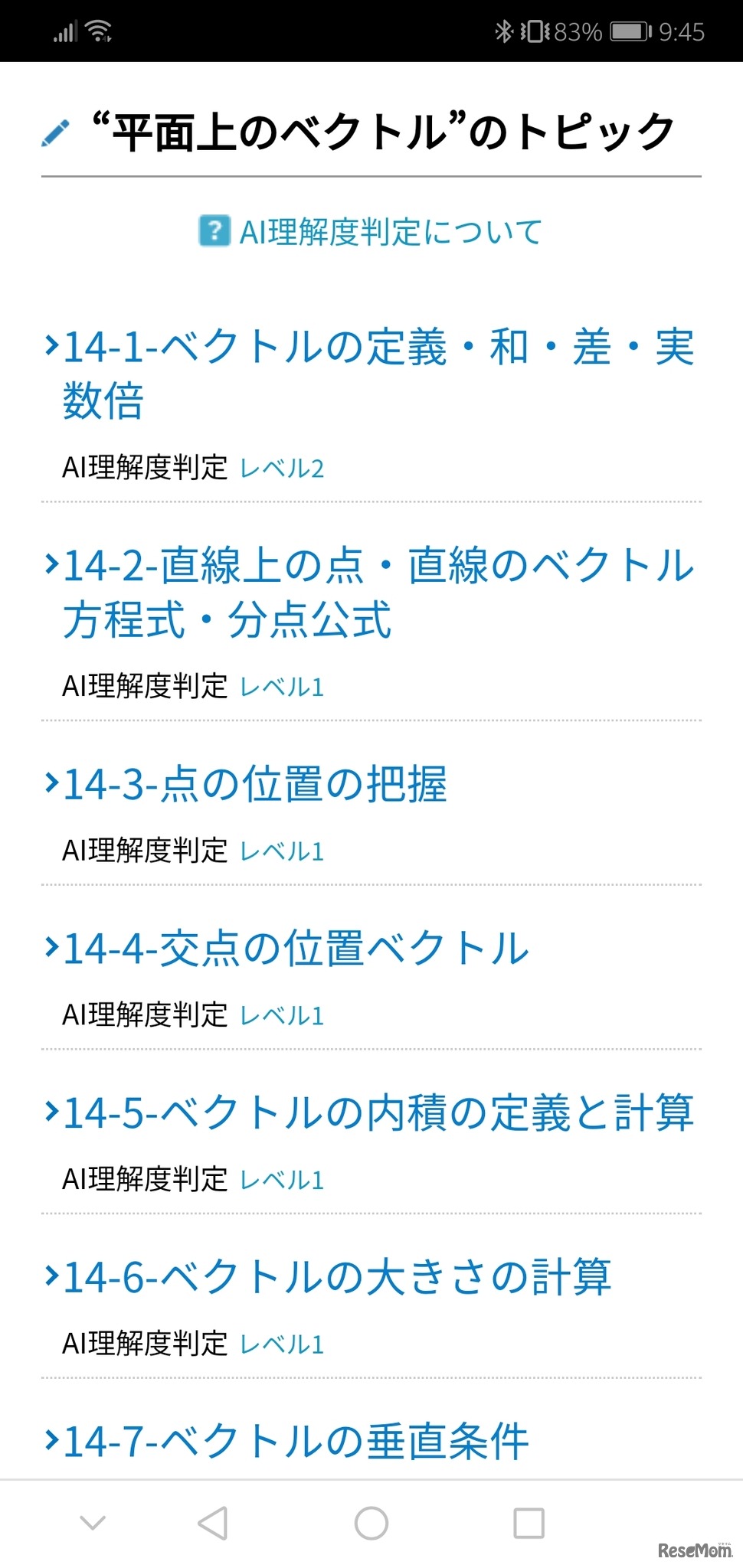Select レベル2 on topic 14-1

tap(283, 467)
